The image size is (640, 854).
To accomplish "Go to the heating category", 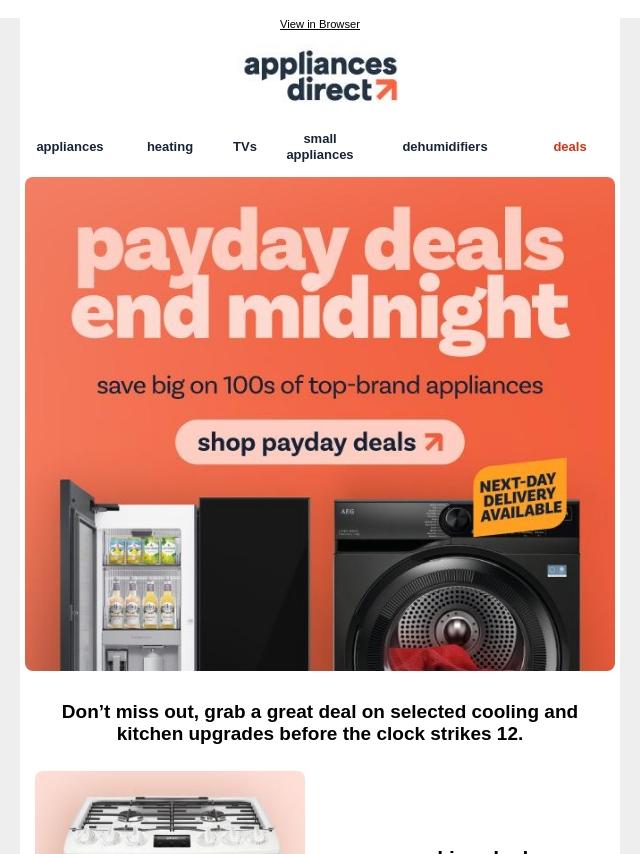I will tap(170, 146).
